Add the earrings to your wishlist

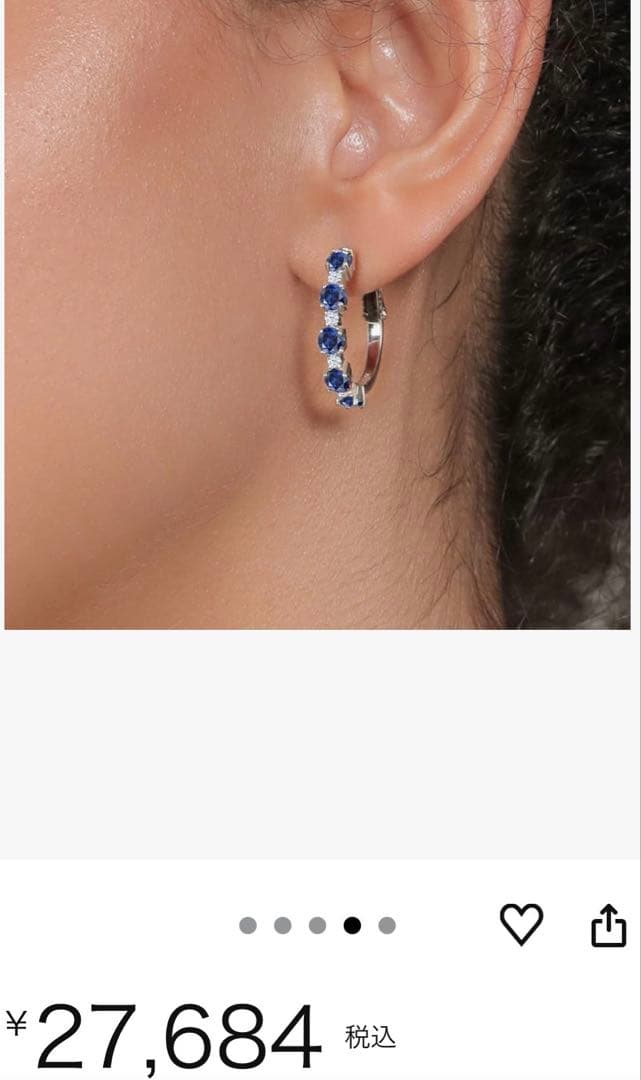click(521, 924)
